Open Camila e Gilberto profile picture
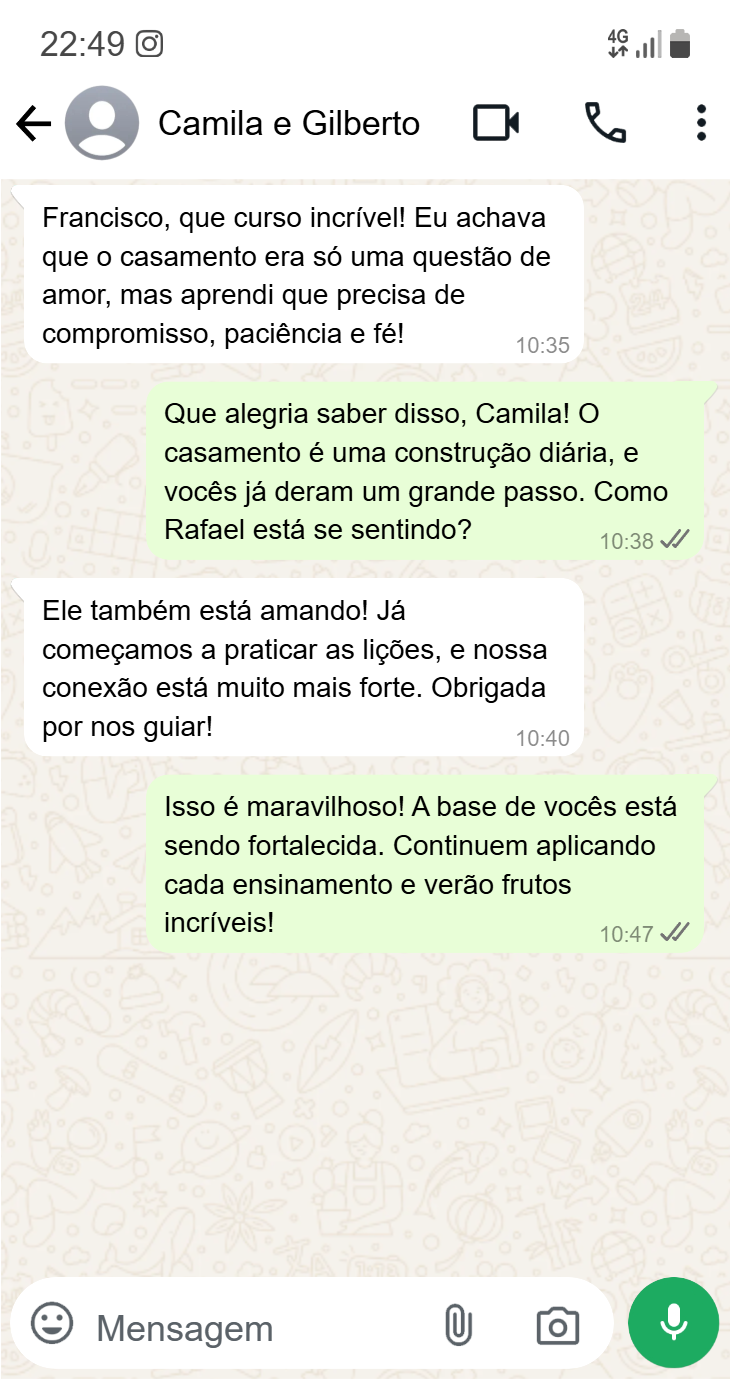The width and height of the screenshot is (730, 1380). coord(101,123)
